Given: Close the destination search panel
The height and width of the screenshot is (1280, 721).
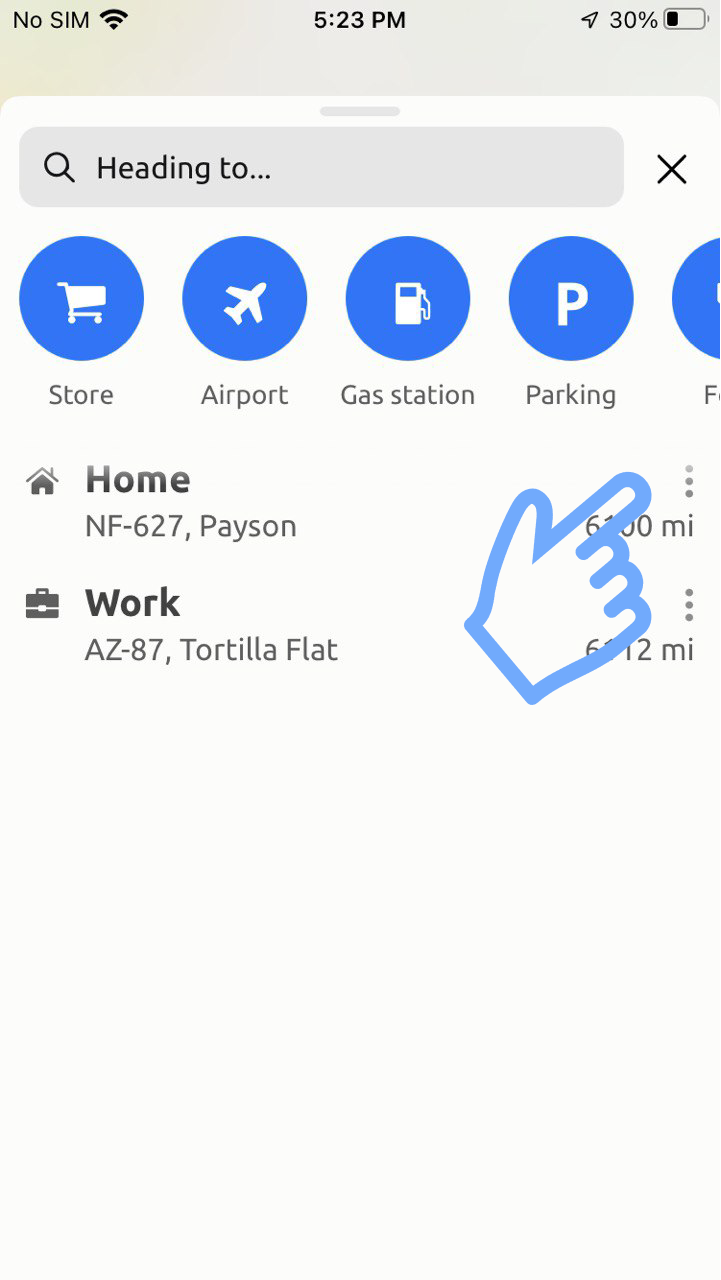Looking at the screenshot, I should pyautogui.click(x=672, y=169).
